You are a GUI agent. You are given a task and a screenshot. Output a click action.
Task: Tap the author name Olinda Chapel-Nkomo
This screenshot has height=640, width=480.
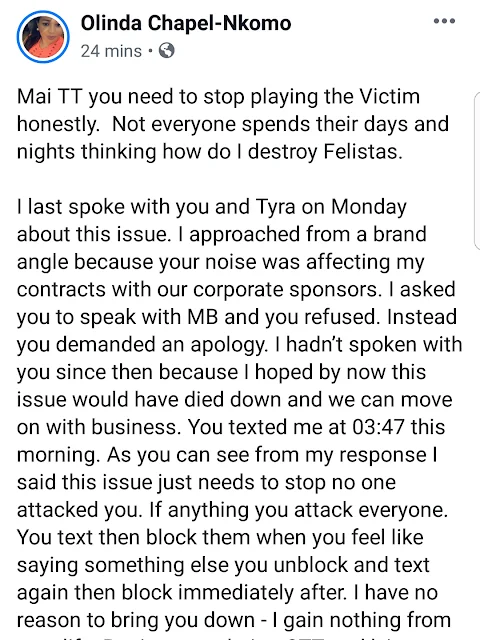[186, 23]
